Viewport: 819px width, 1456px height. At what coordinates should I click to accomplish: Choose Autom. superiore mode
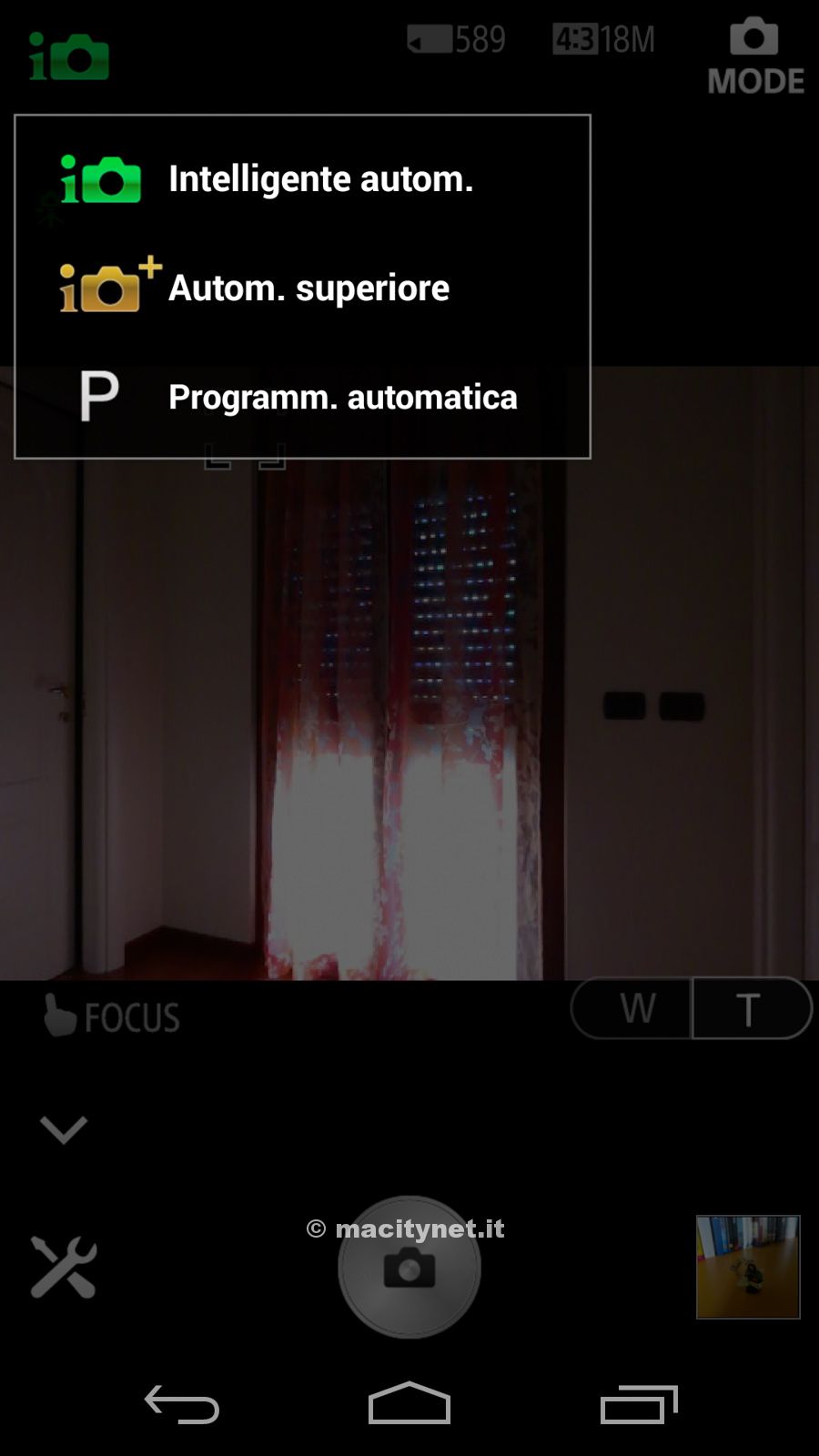pos(300,288)
